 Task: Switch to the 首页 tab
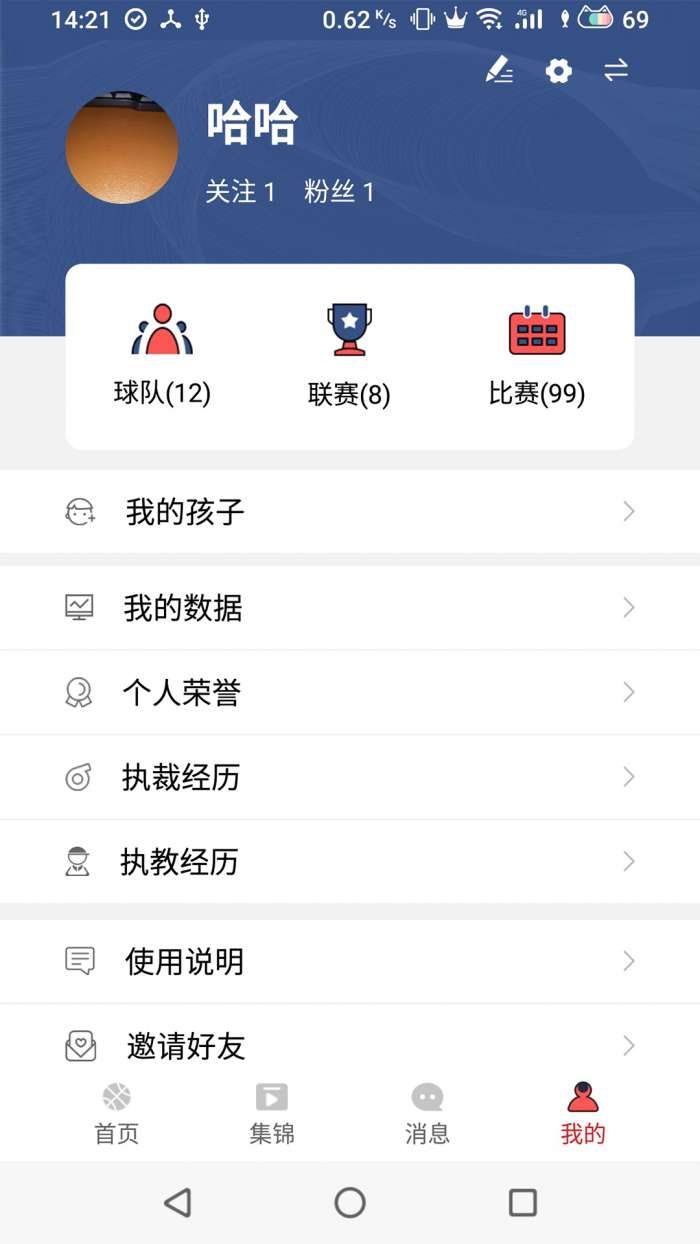click(x=117, y=1113)
